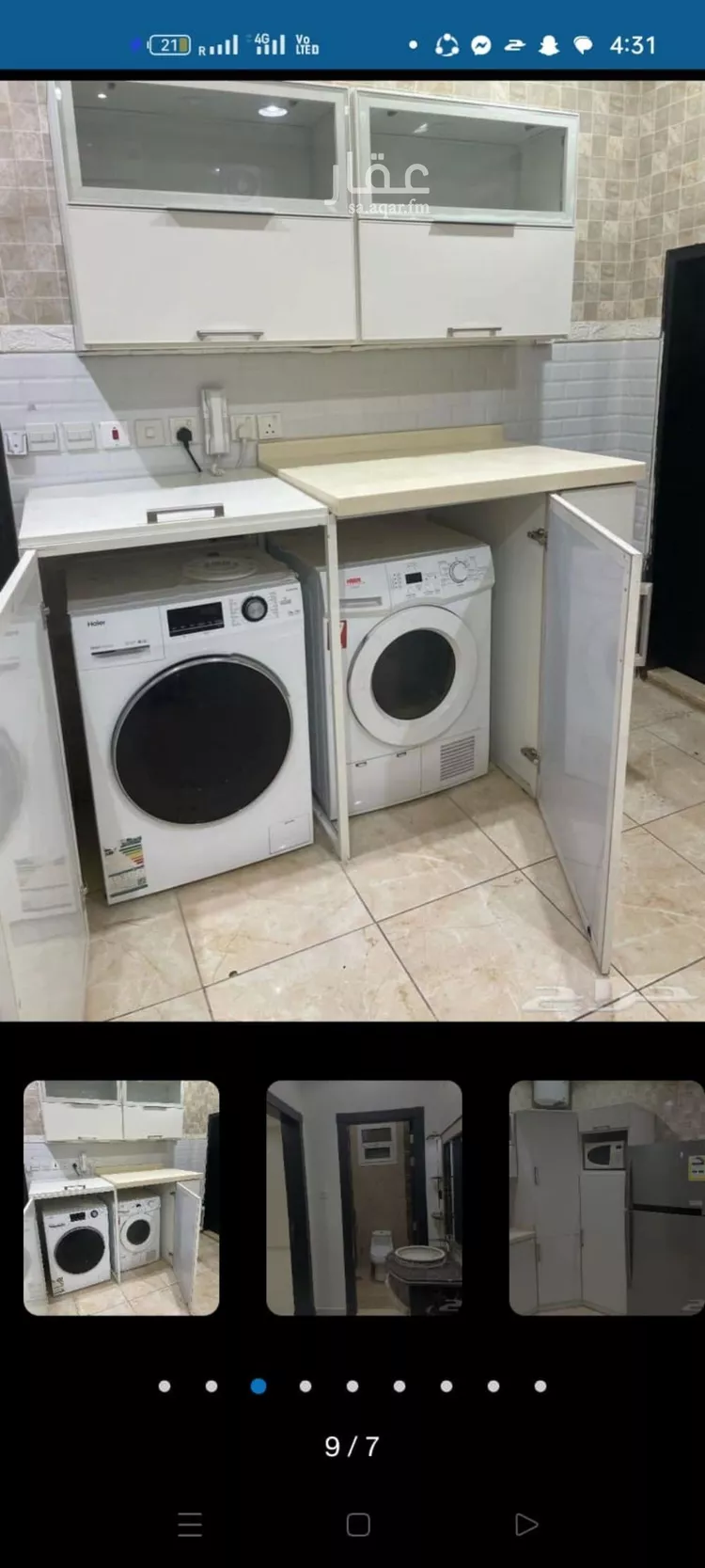Select the bathroom doorway thumbnail
This screenshot has width=705, height=1568.
pos(364,1197)
